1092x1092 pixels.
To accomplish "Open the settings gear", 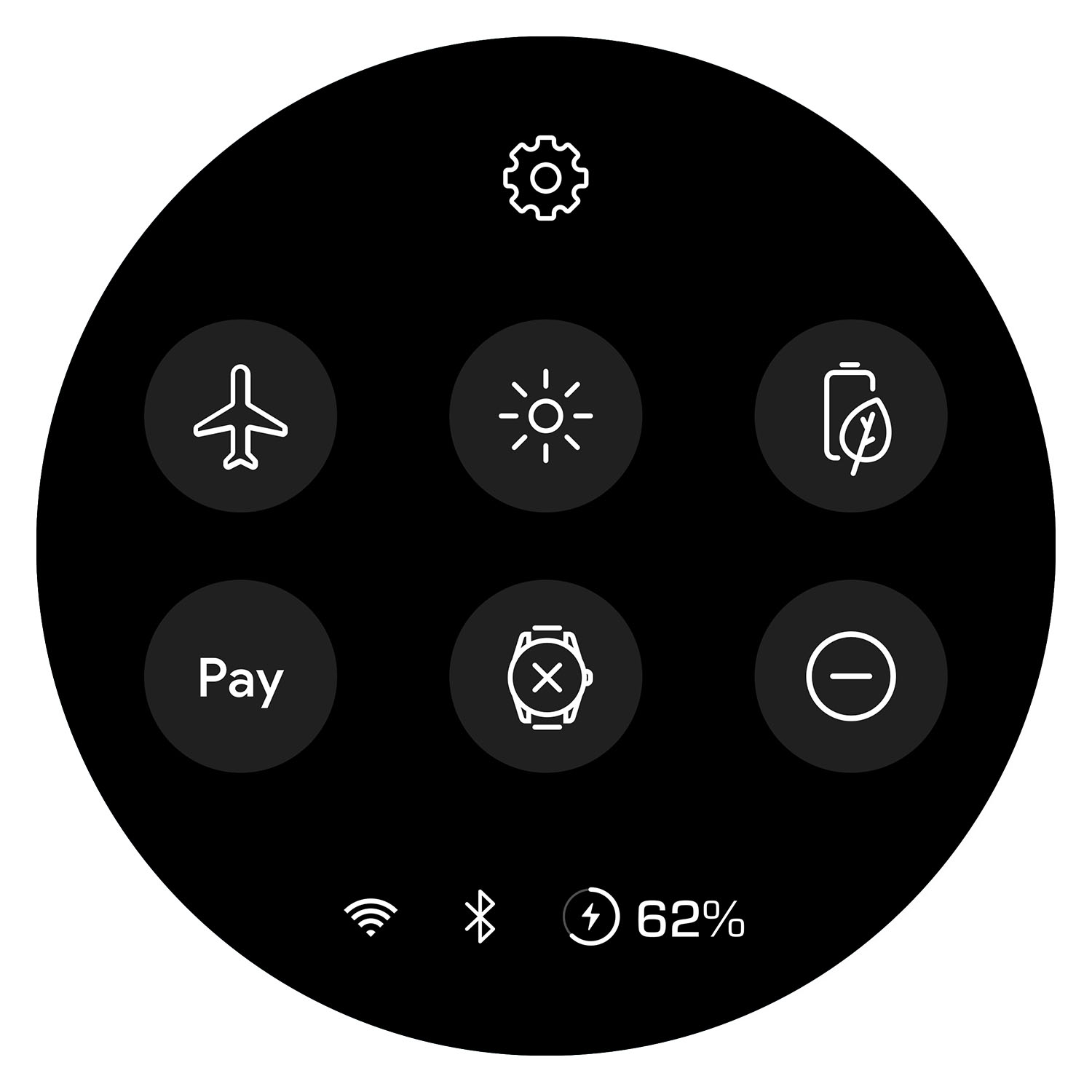I will click(x=545, y=178).
